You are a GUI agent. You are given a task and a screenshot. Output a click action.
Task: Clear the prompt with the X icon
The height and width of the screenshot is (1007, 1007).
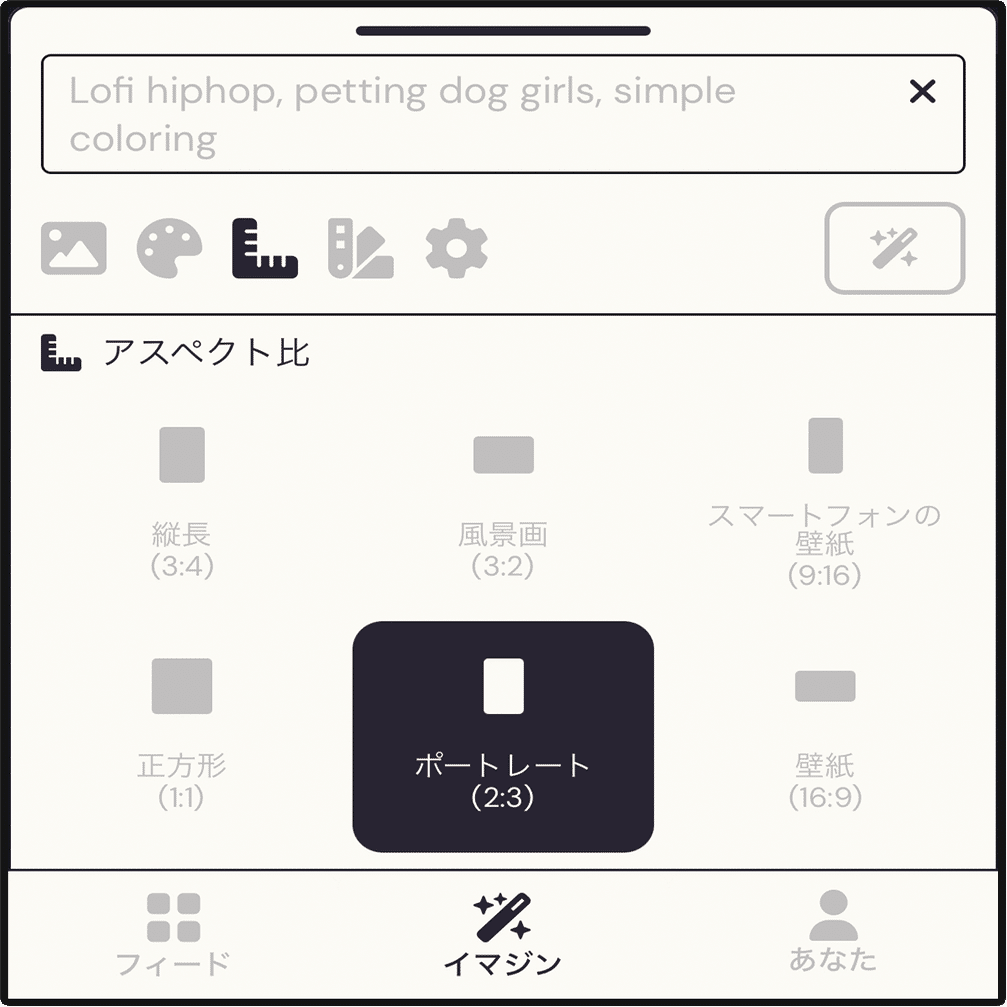tap(922, 92)
